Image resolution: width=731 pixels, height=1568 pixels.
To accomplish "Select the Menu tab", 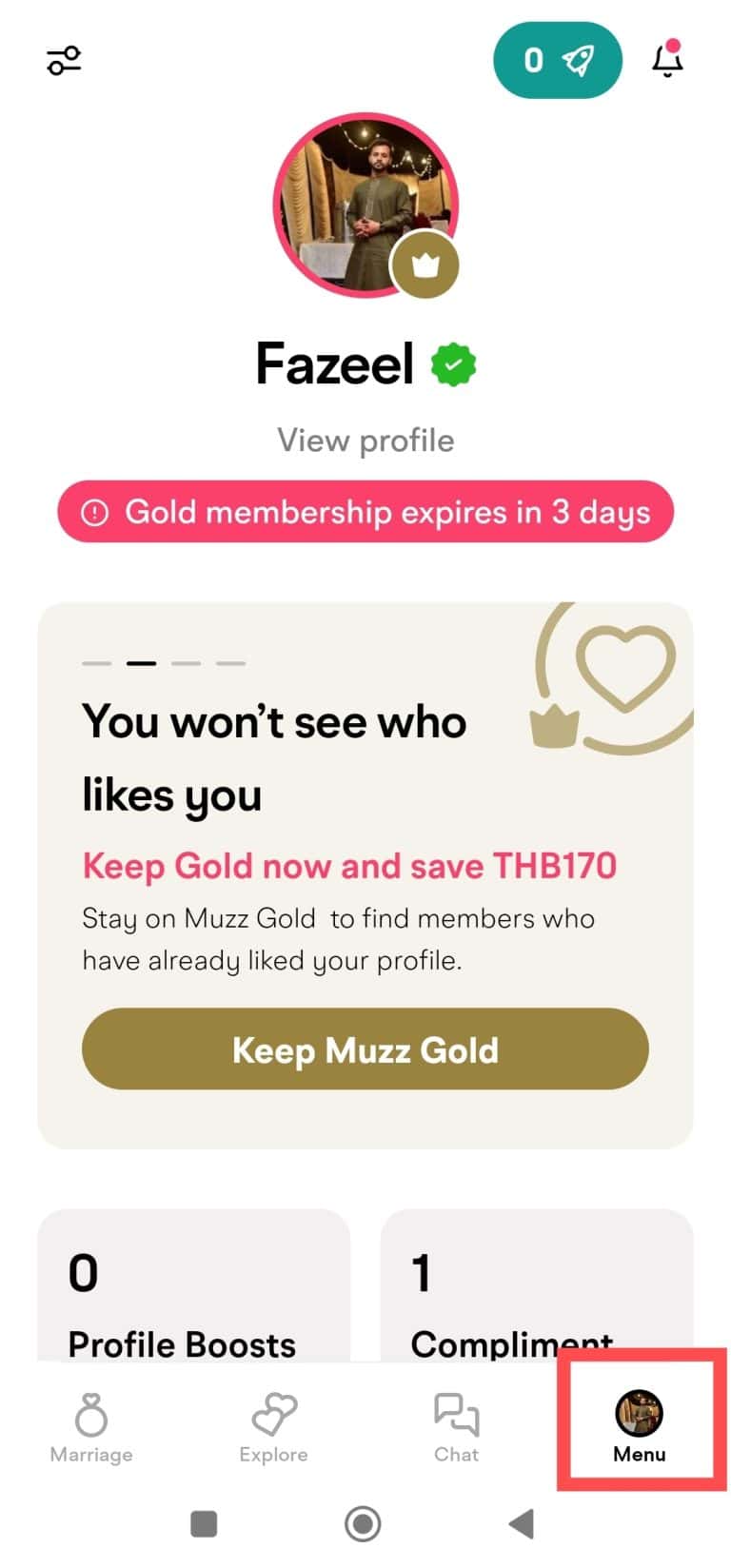I will pos(640,1427).
